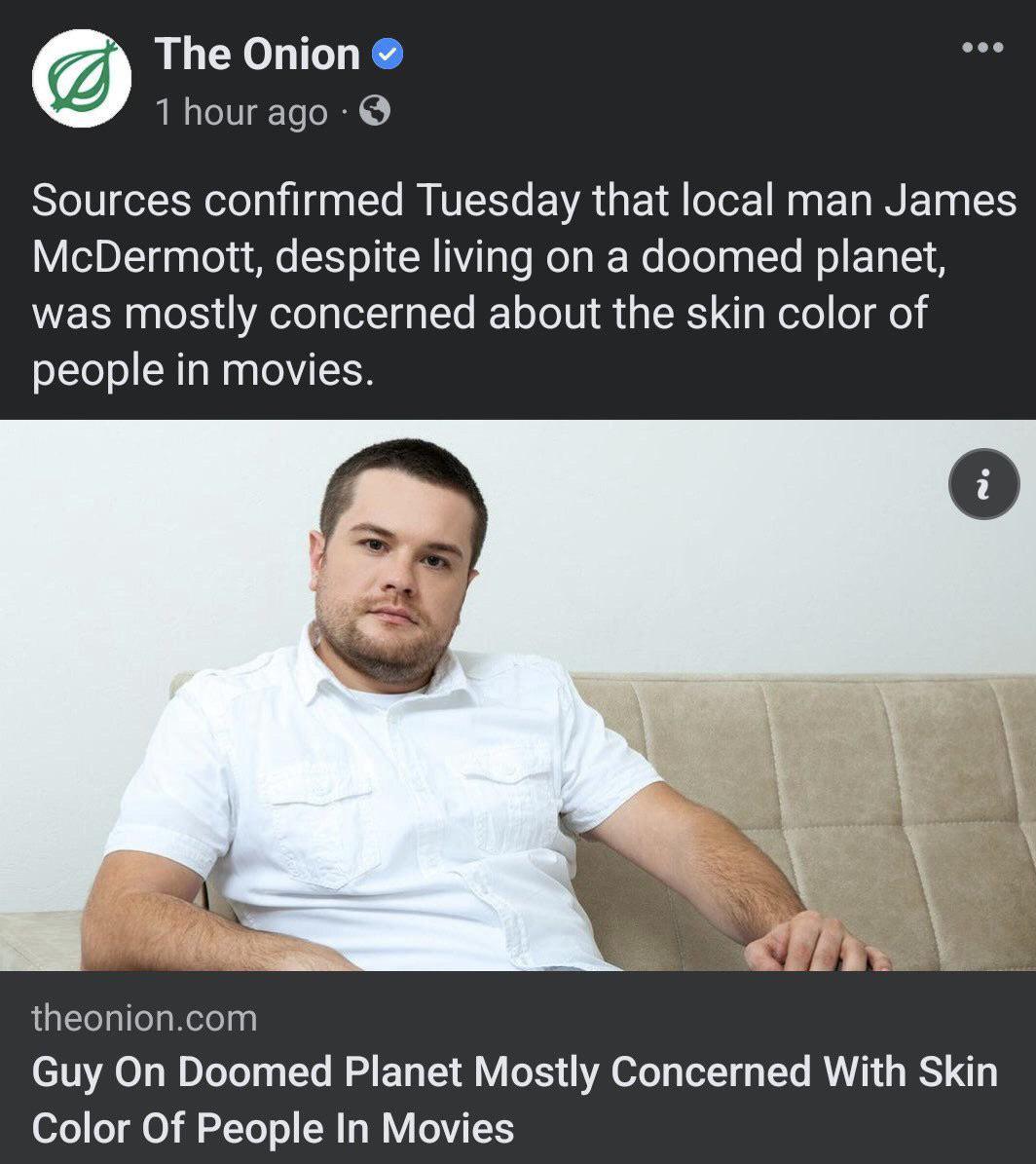1036x1164 pixels.
Task: Read the 'Guy On Doomed Planet' article
Action: (514, 1100)
